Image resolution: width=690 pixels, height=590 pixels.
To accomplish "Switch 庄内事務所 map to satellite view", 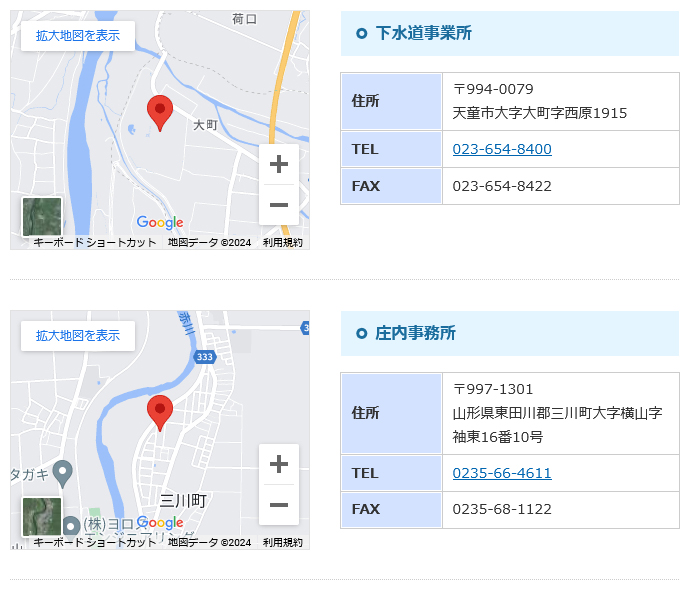I will point(42,516).
